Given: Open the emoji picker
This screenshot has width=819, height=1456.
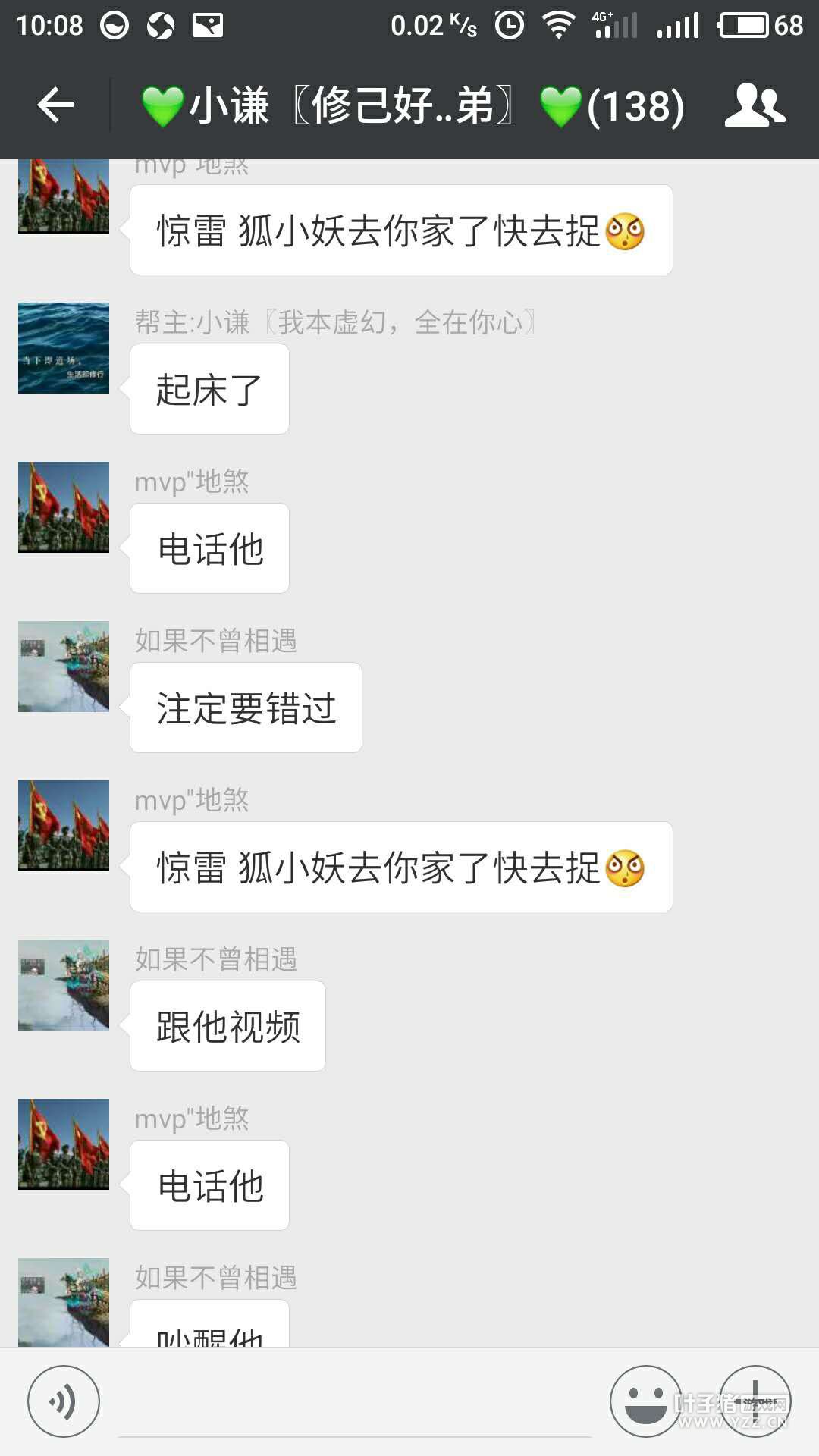Looking at the screenshot, I should click(x=646, y=1401).
